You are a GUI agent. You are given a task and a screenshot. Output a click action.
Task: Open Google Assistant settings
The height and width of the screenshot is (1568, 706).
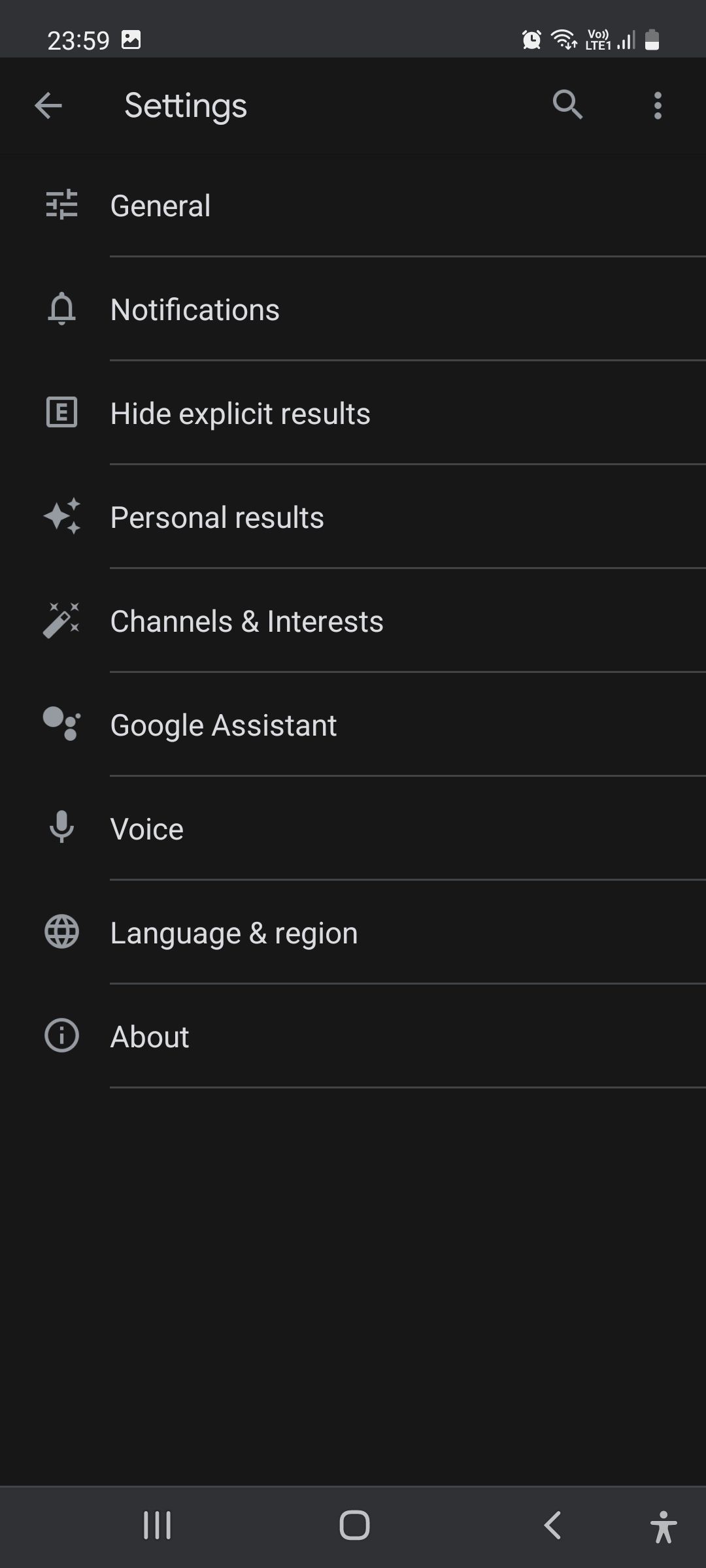pos(353,724)
